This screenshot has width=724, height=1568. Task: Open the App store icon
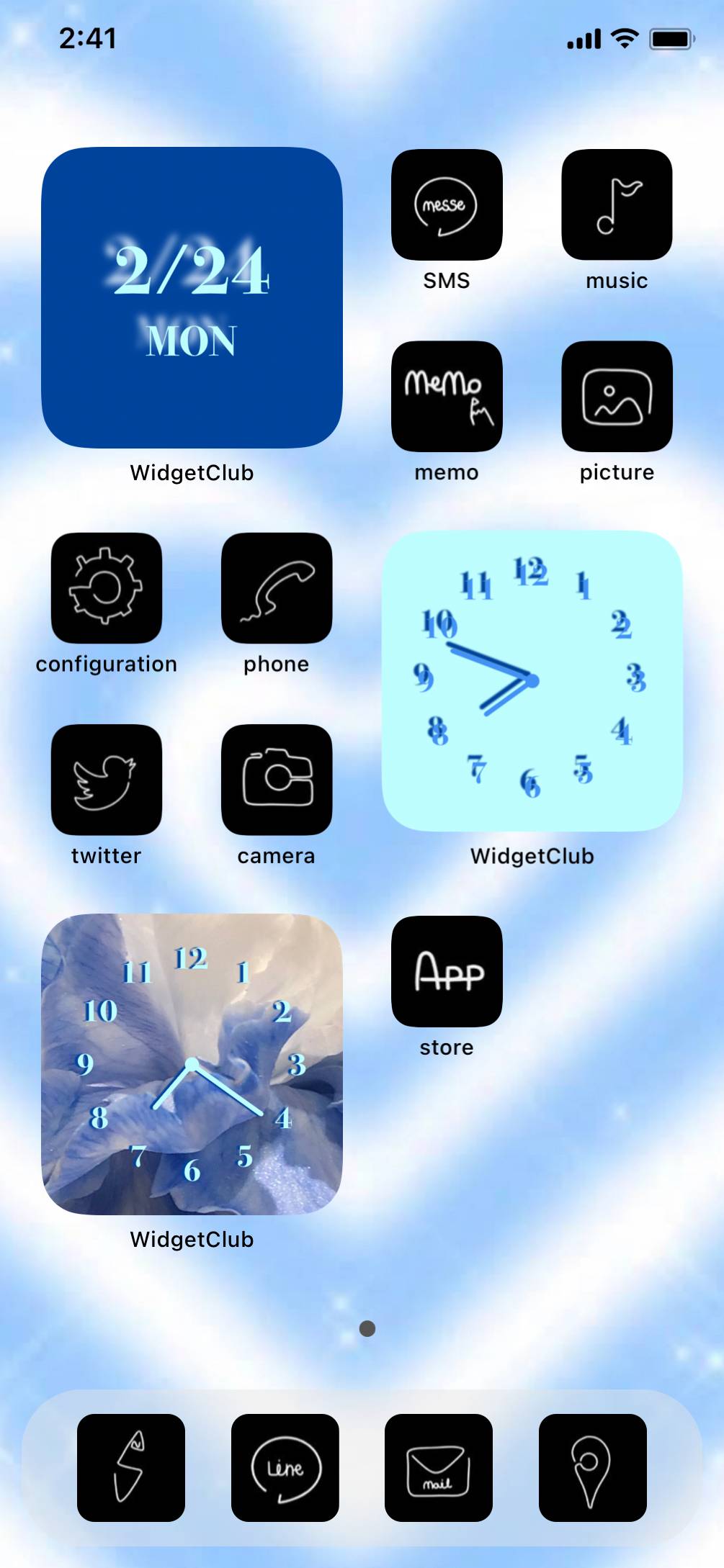447,971
